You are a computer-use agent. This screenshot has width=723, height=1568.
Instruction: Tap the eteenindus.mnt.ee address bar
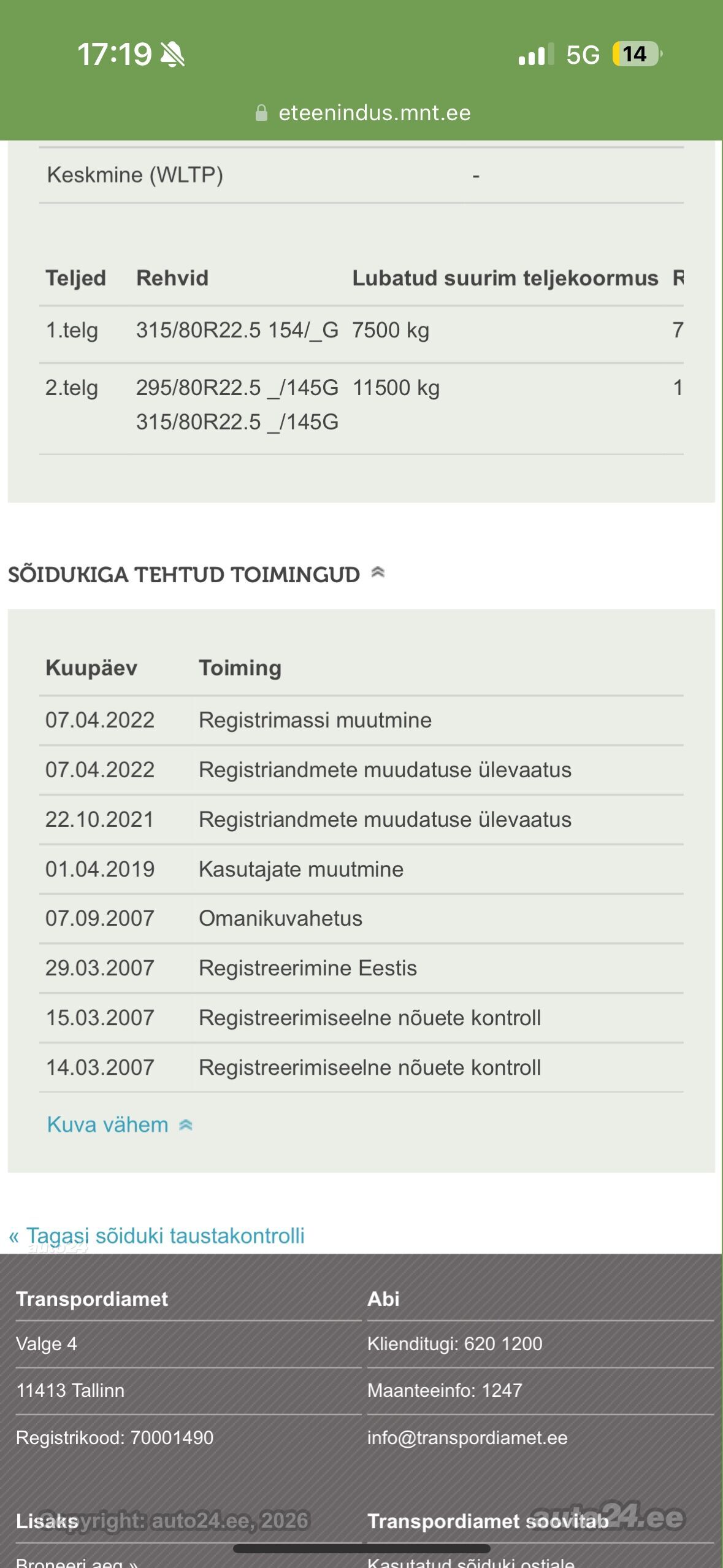tap(362, 113)
